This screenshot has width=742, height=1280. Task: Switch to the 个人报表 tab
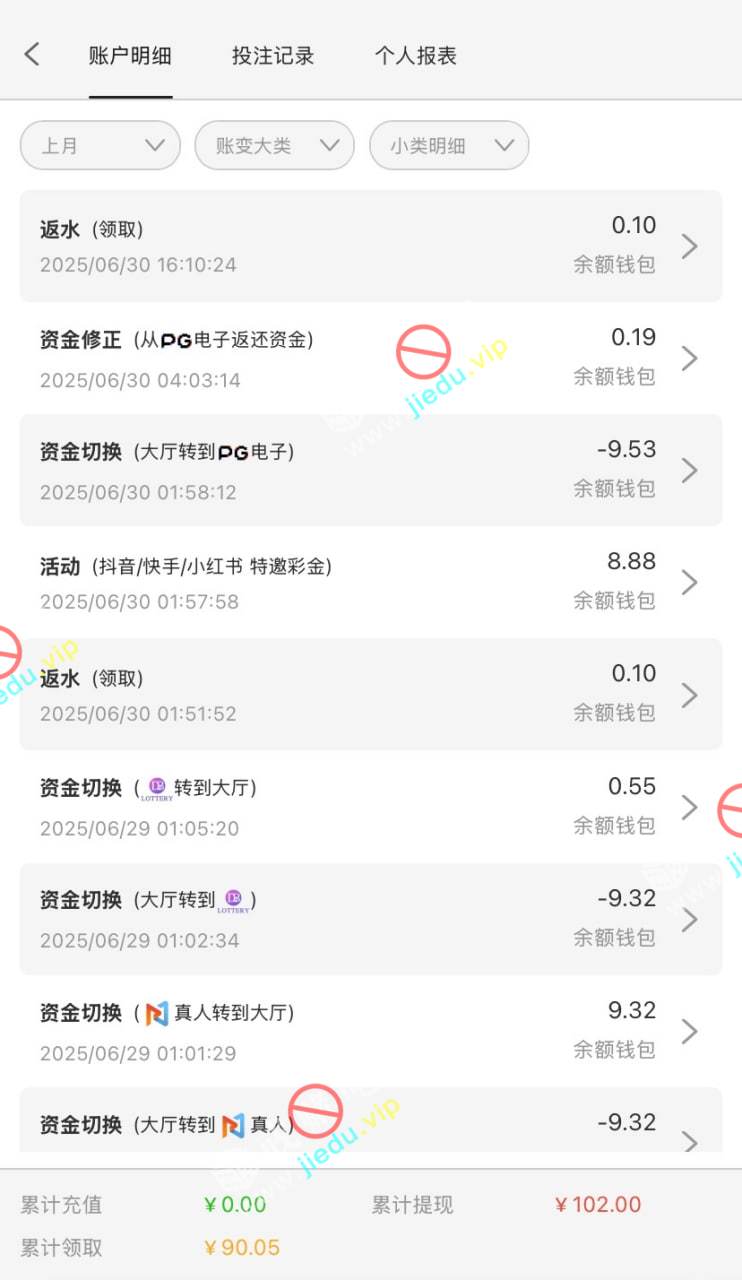(x=415, y=56)
